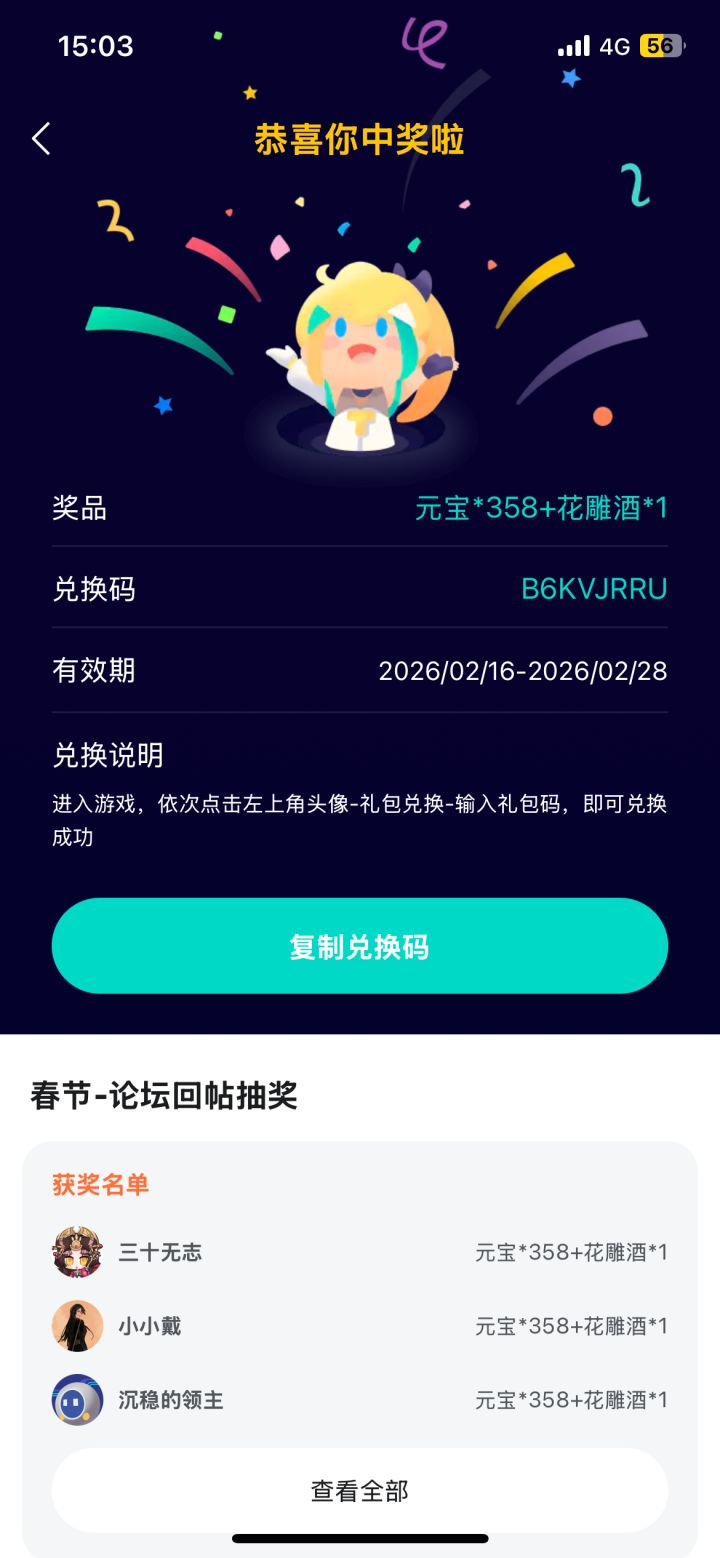The width and height of the screenshot is (720, 1558).
Task: Tap 复制兑换码 to copy the redemption code
Action: click(x=360, y=945)
